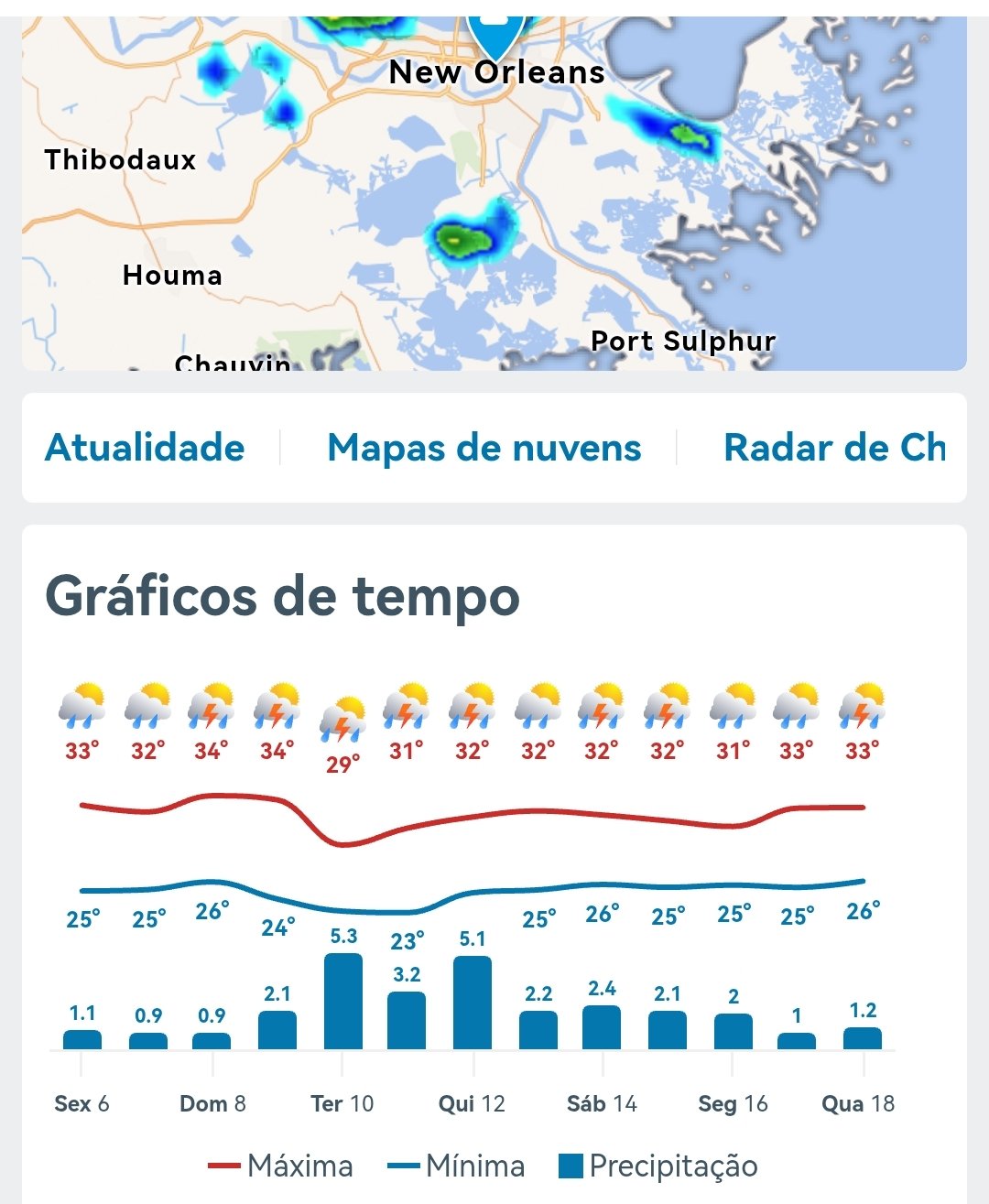Open Mapas de nuvens
Viewport: 989px width, 1204px height.
(484, 448)
